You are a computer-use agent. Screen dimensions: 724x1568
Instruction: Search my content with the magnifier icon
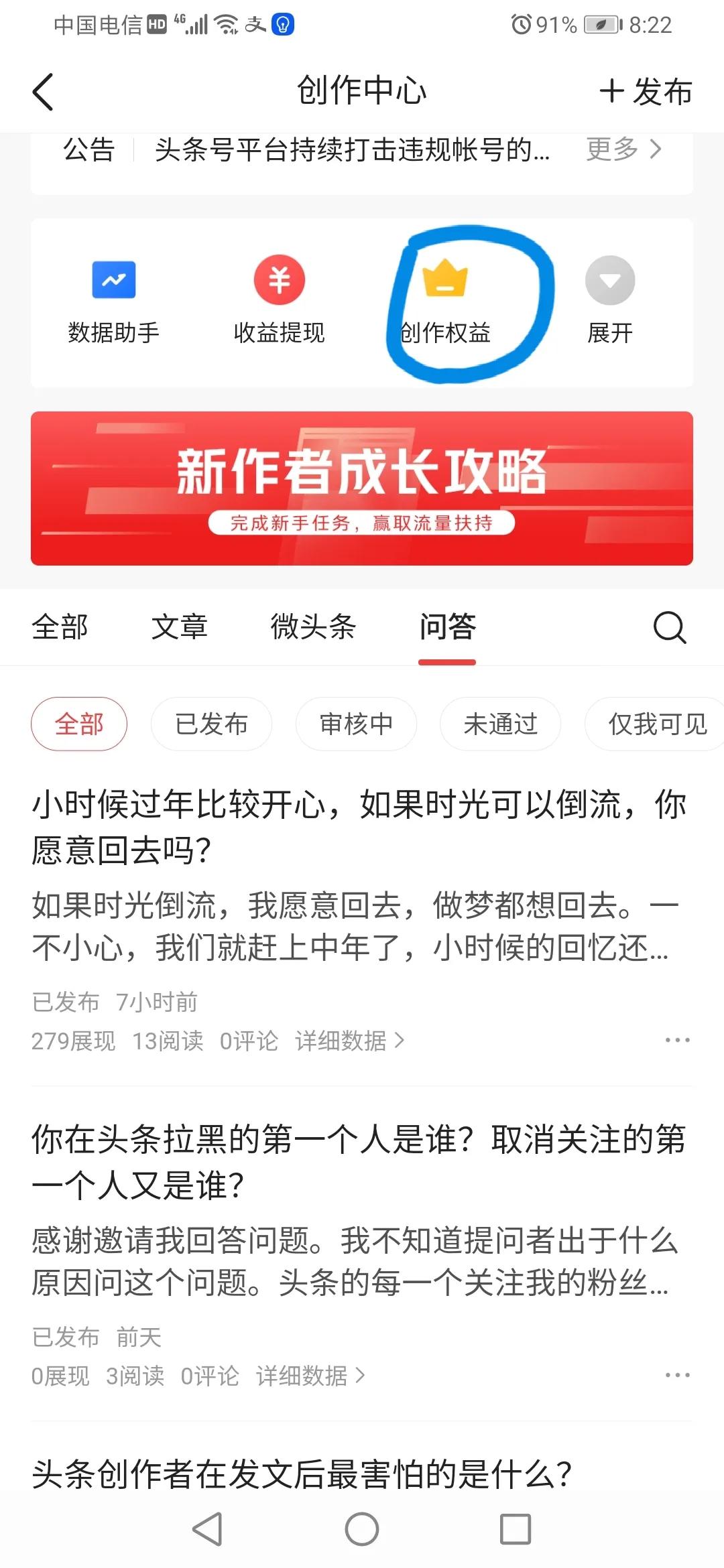tap(669, 627)
